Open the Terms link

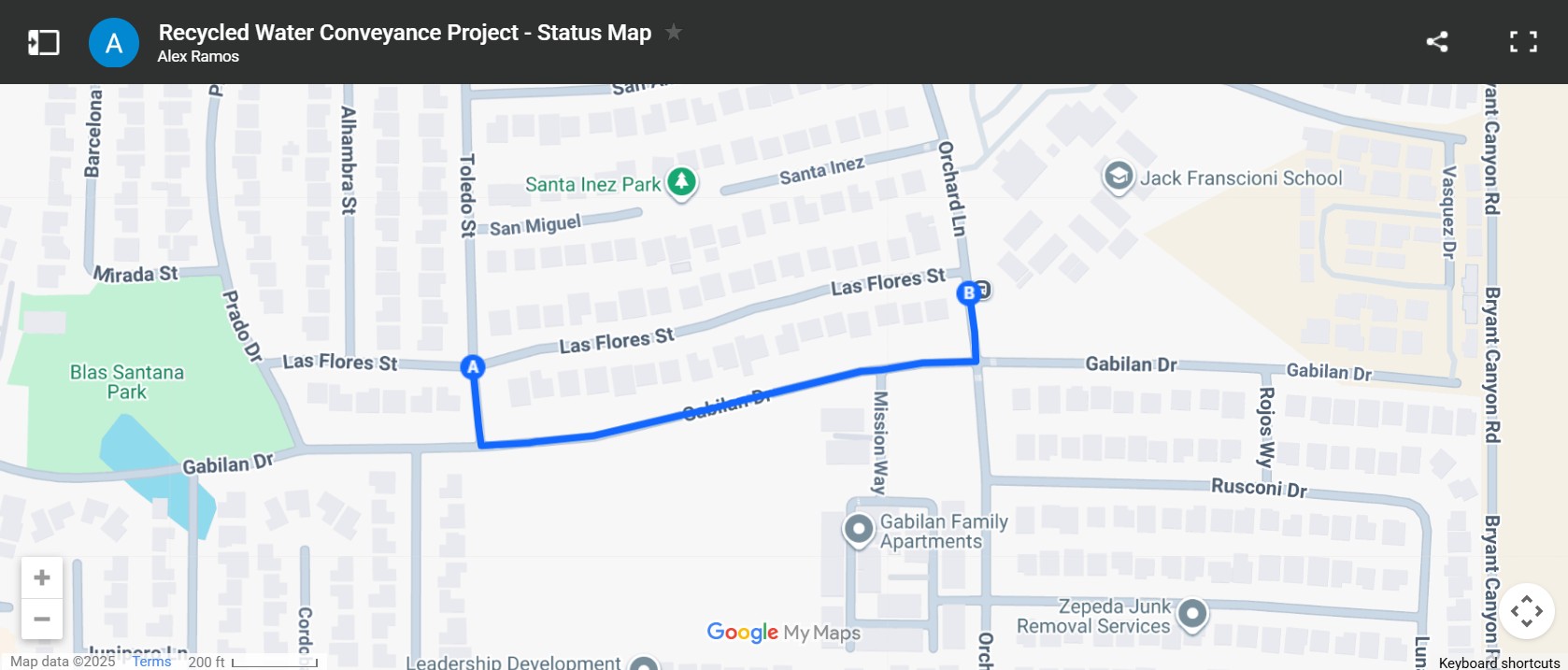point(151,662)
